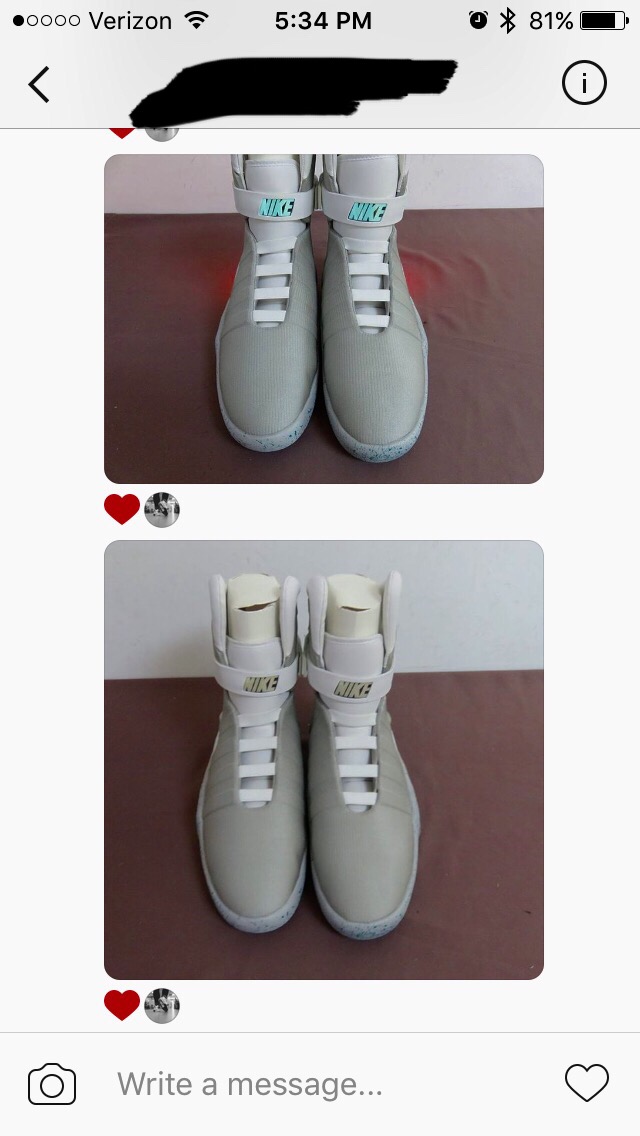Open the photo of shoes with gold Nike logos

pyautogui.click(x=324, y=760)
